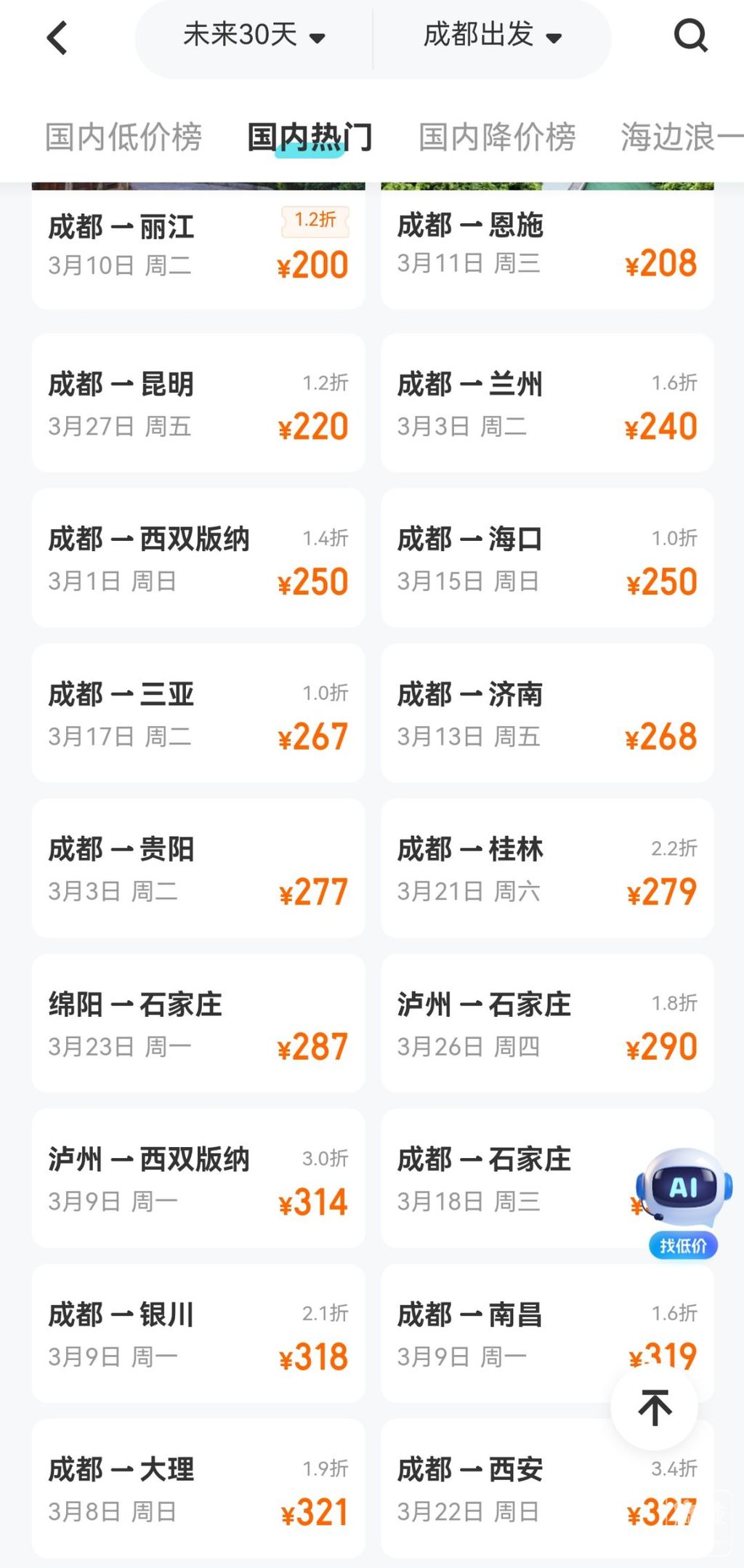Change departure city from 成都出发
744x1568 pixels.
coord(492,36)
